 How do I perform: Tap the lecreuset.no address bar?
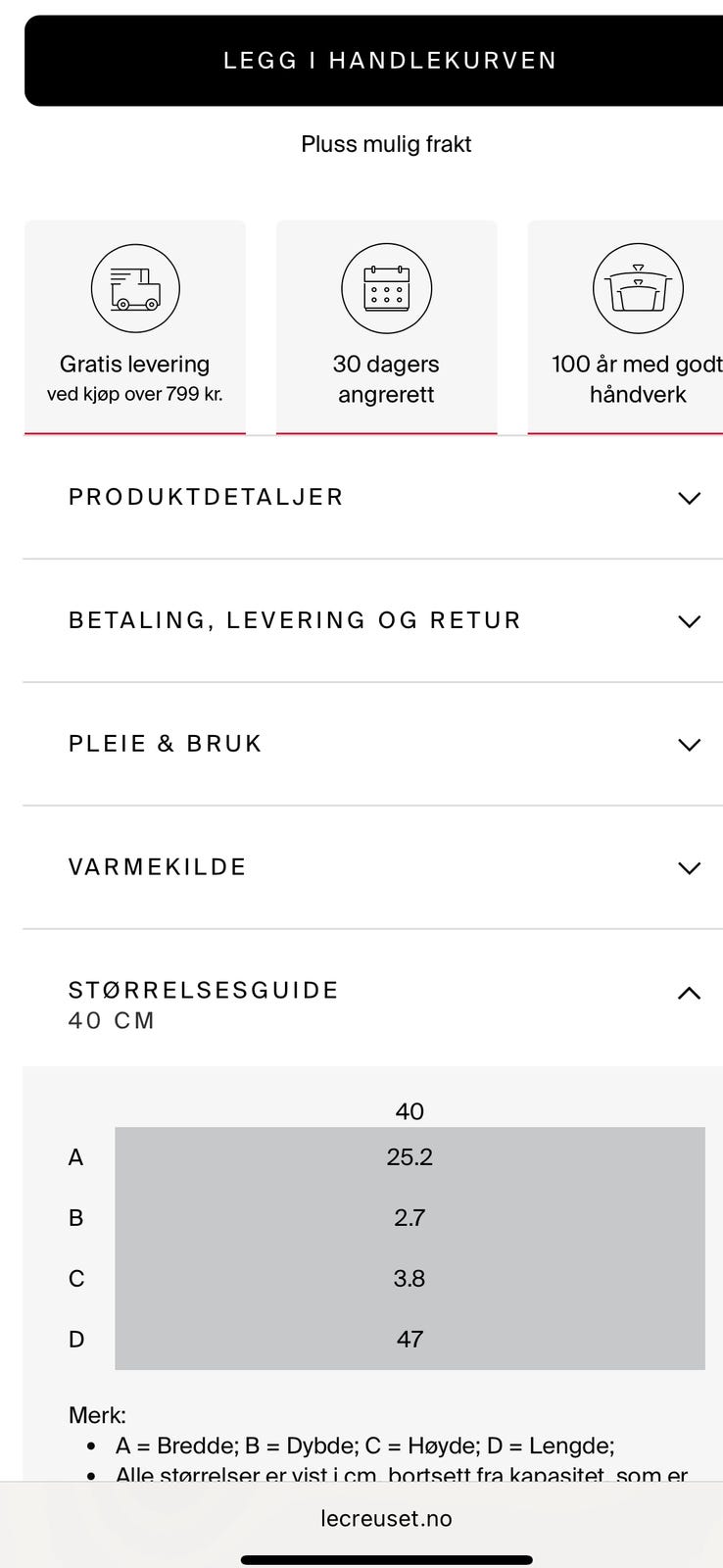coord(386,1518)
